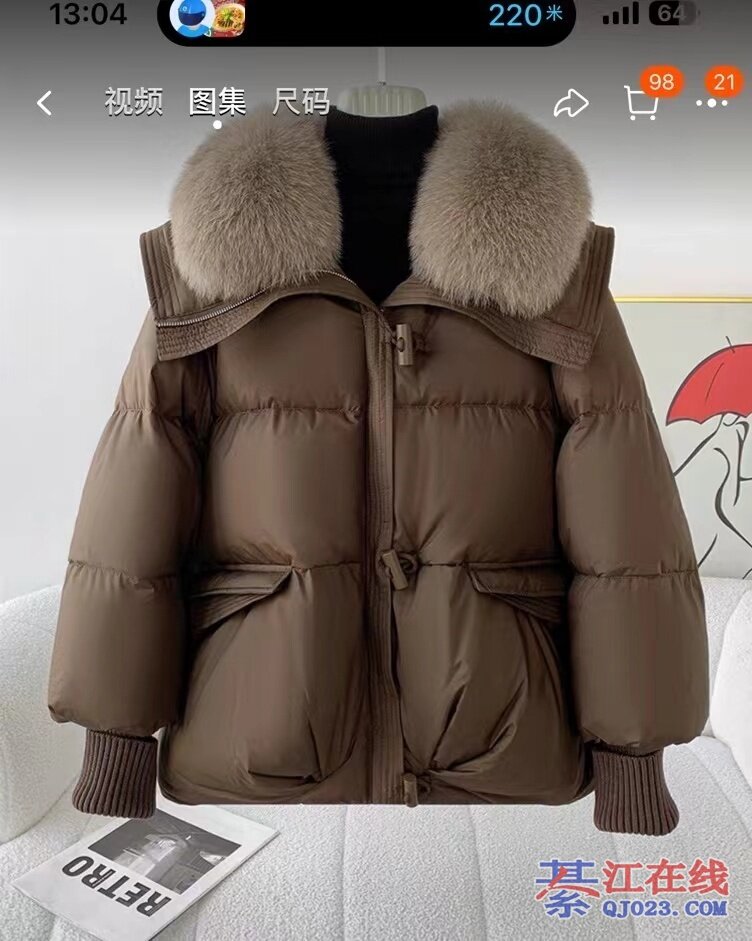Open the more options menu
Screen dimensions: 752x941
coord(712,102)
